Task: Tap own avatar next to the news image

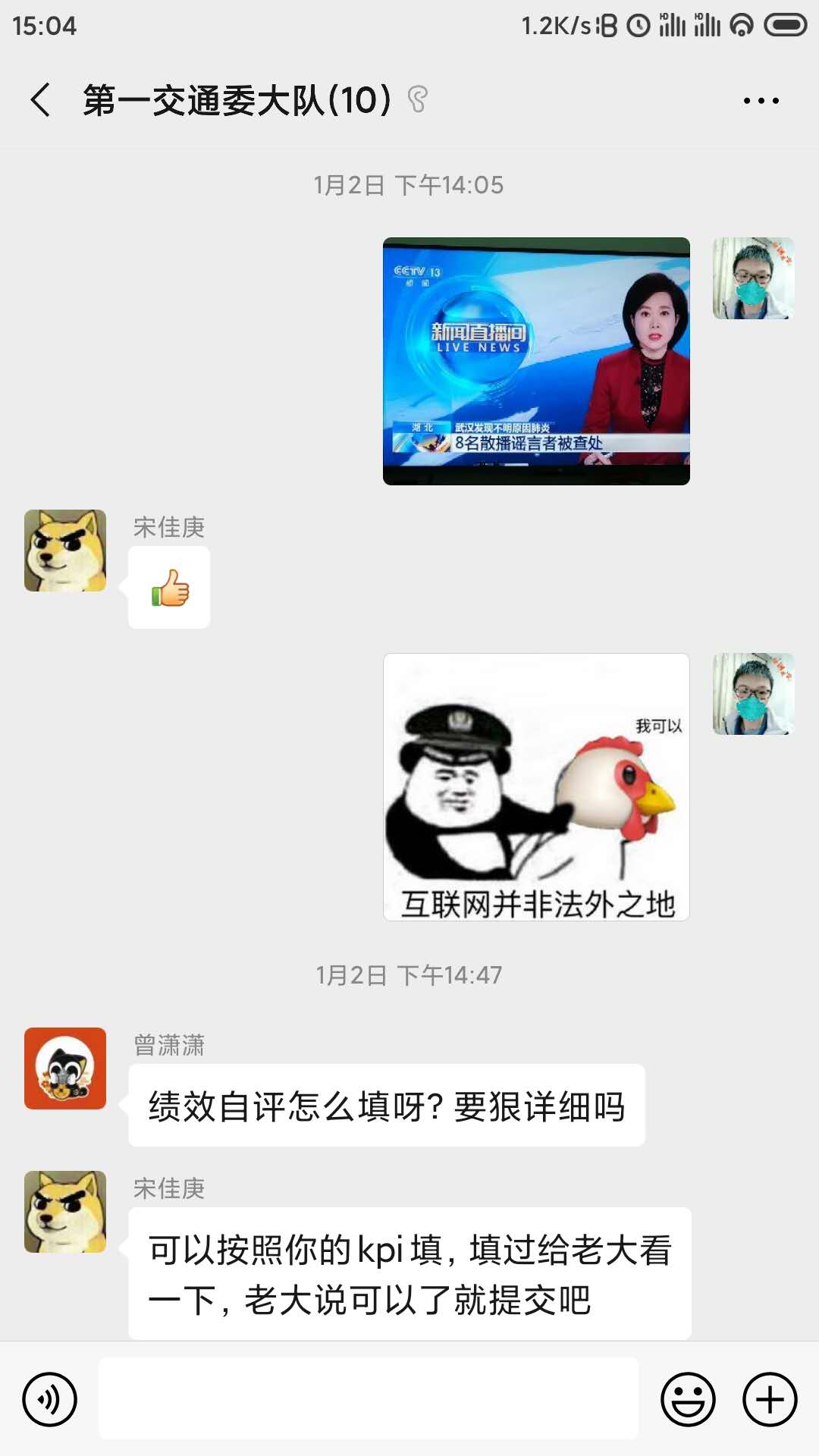Action: pyautogui.click(x=753, y=278)
